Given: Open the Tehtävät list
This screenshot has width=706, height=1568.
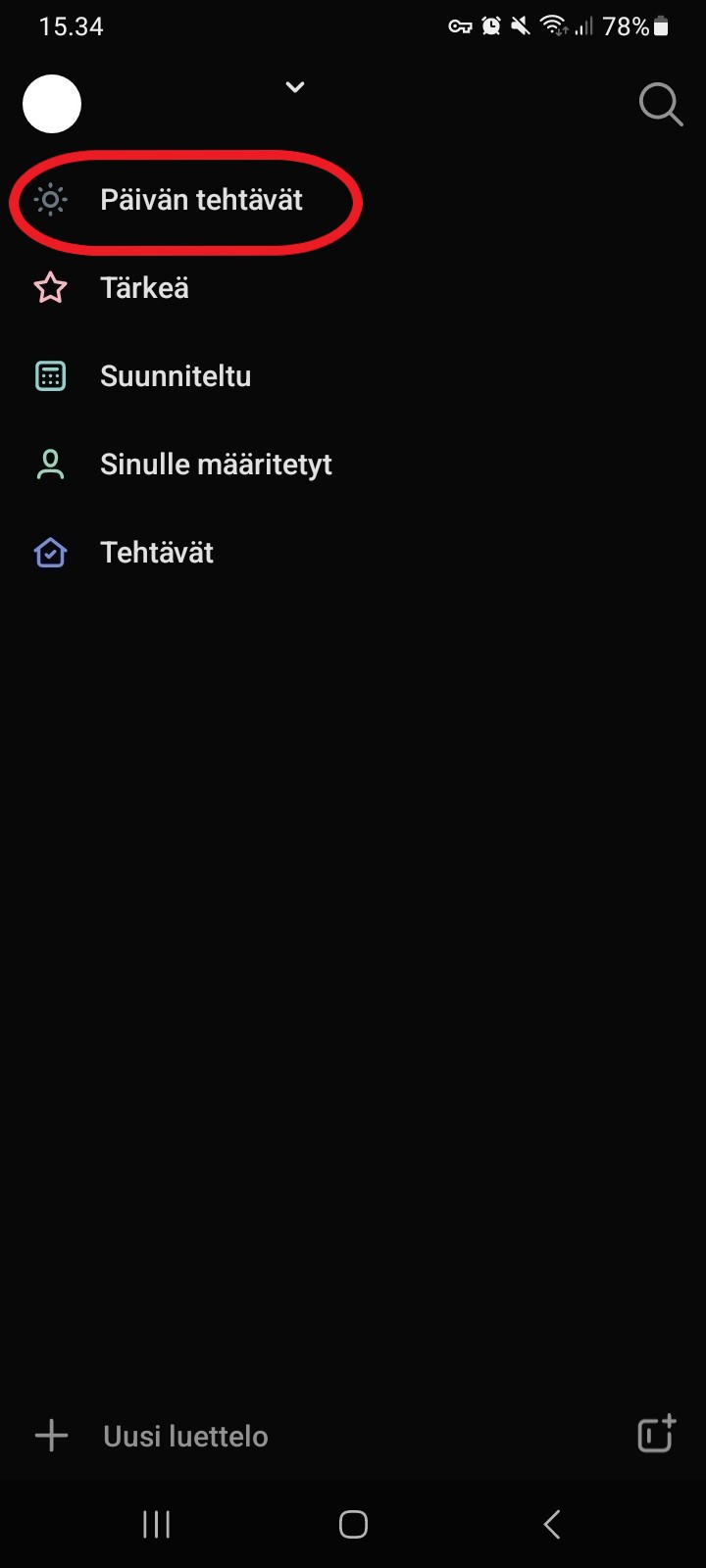Looking at the screenshot, I should 353,553.
